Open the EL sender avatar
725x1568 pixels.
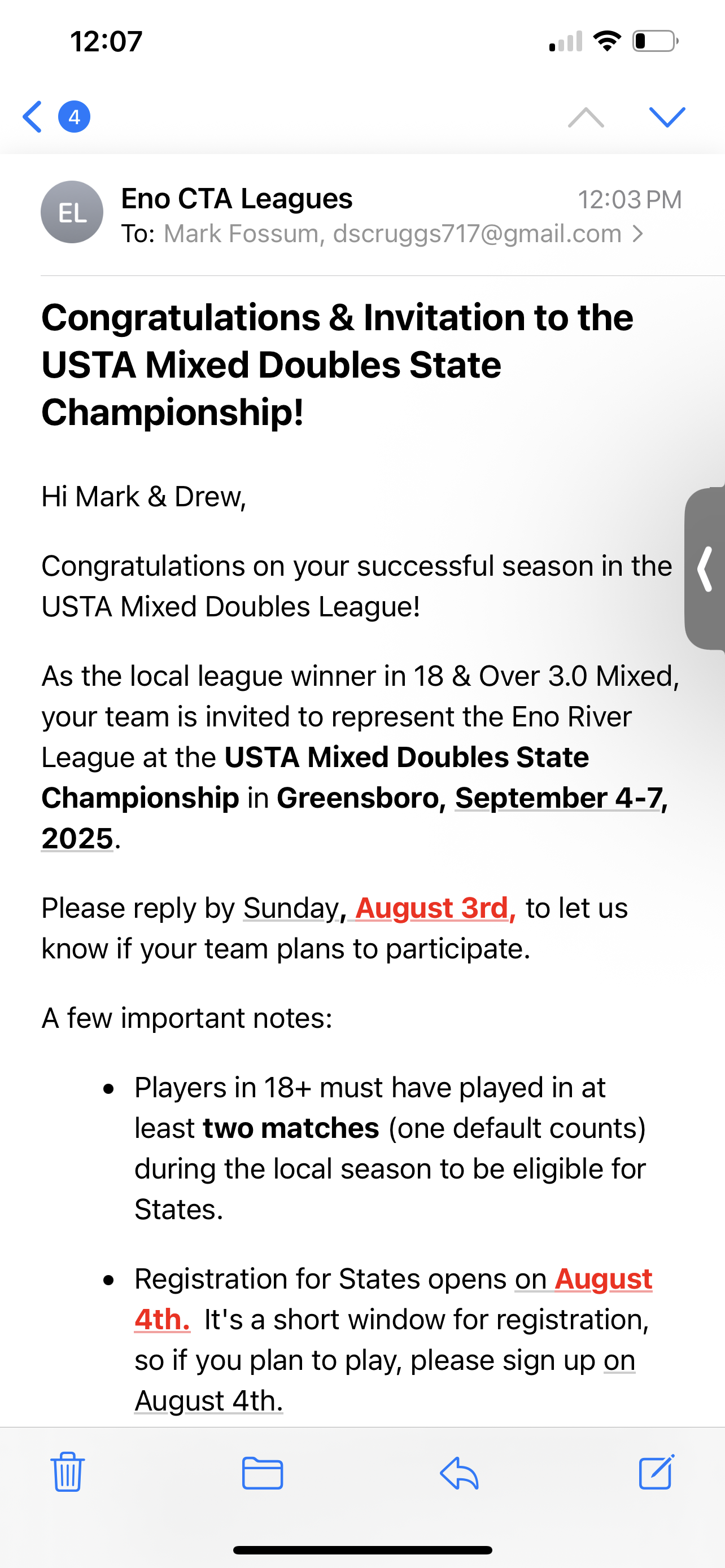tap(72, 212)
